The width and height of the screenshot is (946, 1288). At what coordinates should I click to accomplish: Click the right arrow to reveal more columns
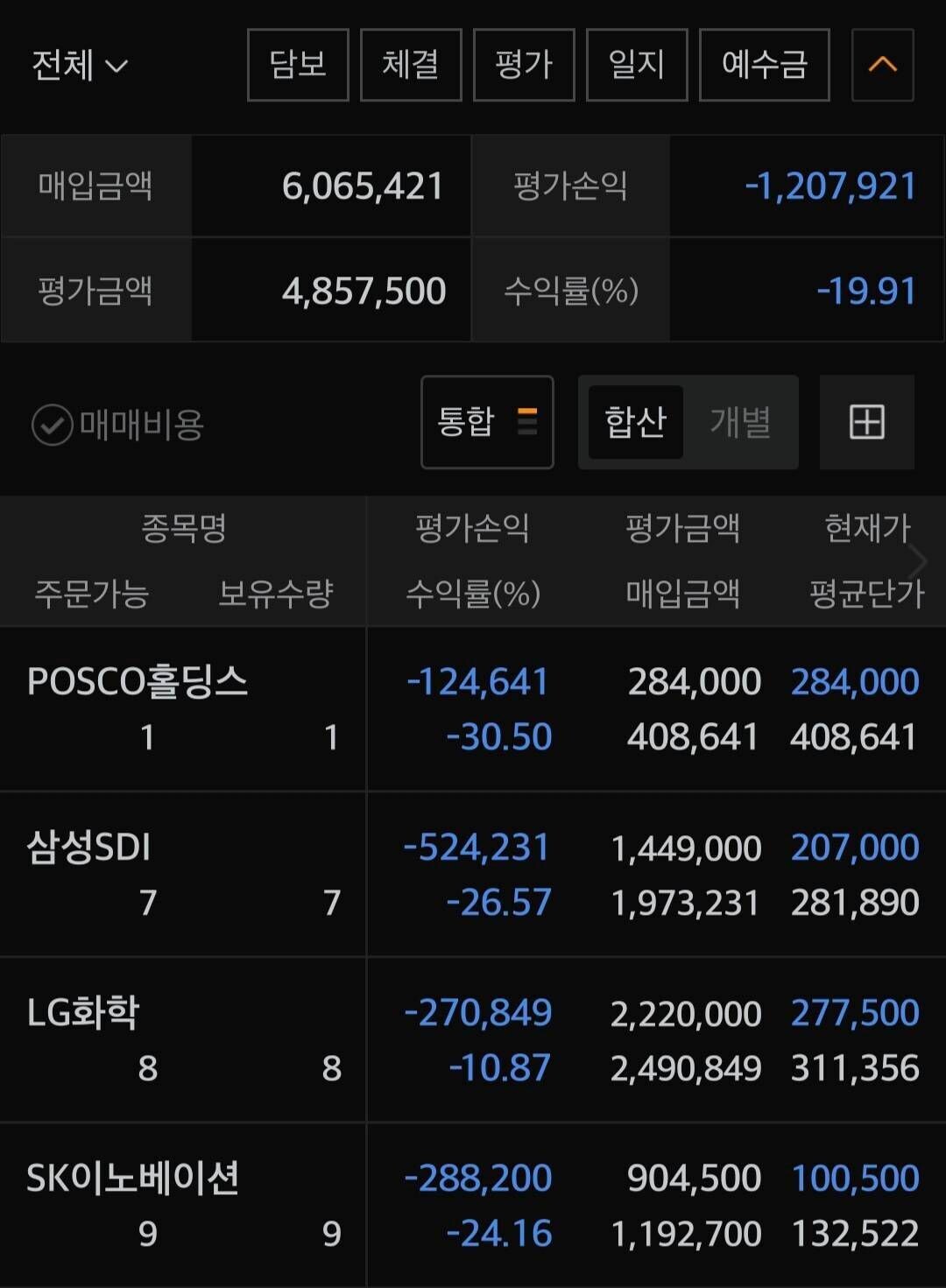click(917, 560)
